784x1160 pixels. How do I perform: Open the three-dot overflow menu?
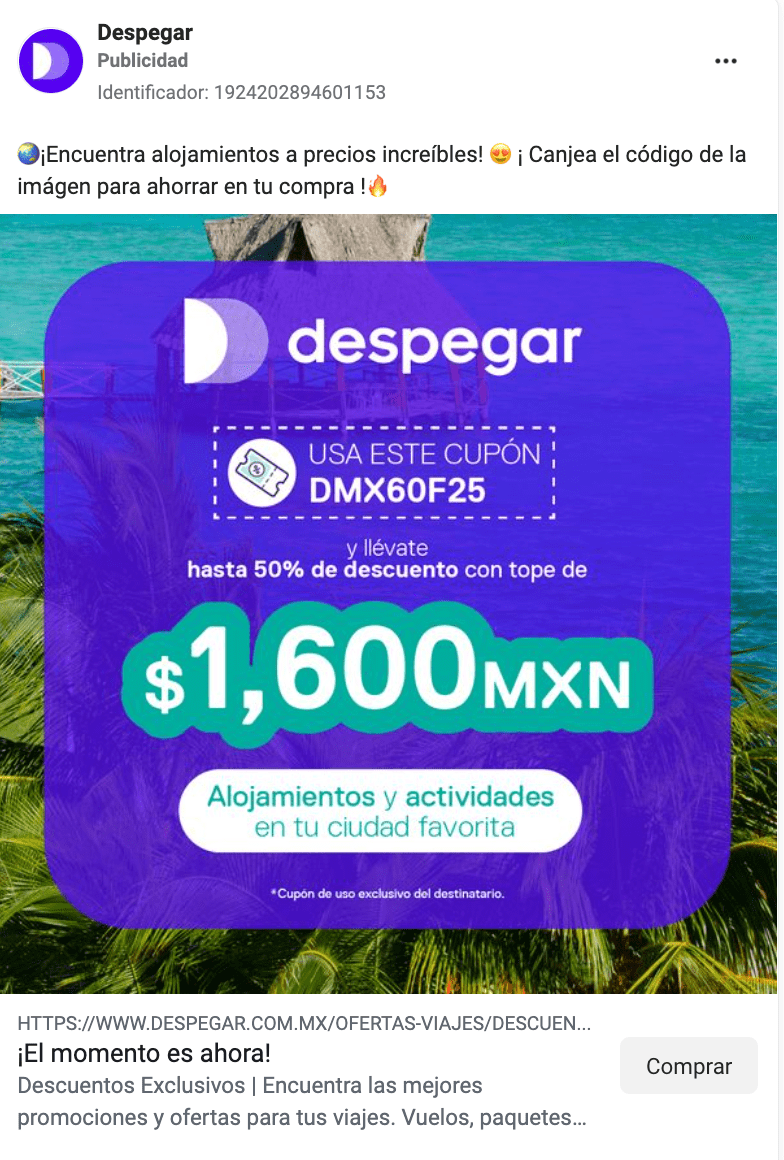(726, 62)
